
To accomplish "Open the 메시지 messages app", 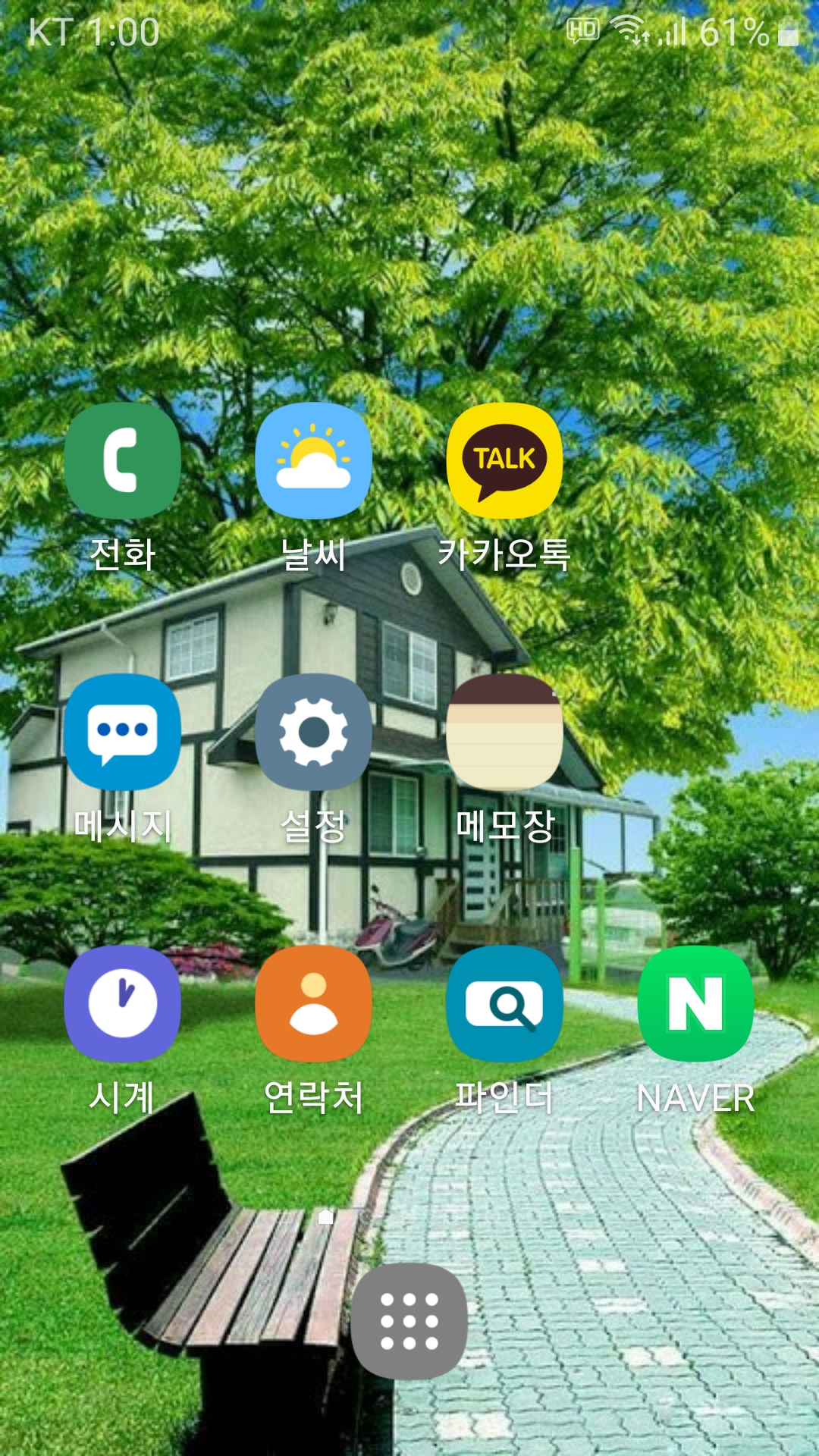I will click(x=122, y=732).
